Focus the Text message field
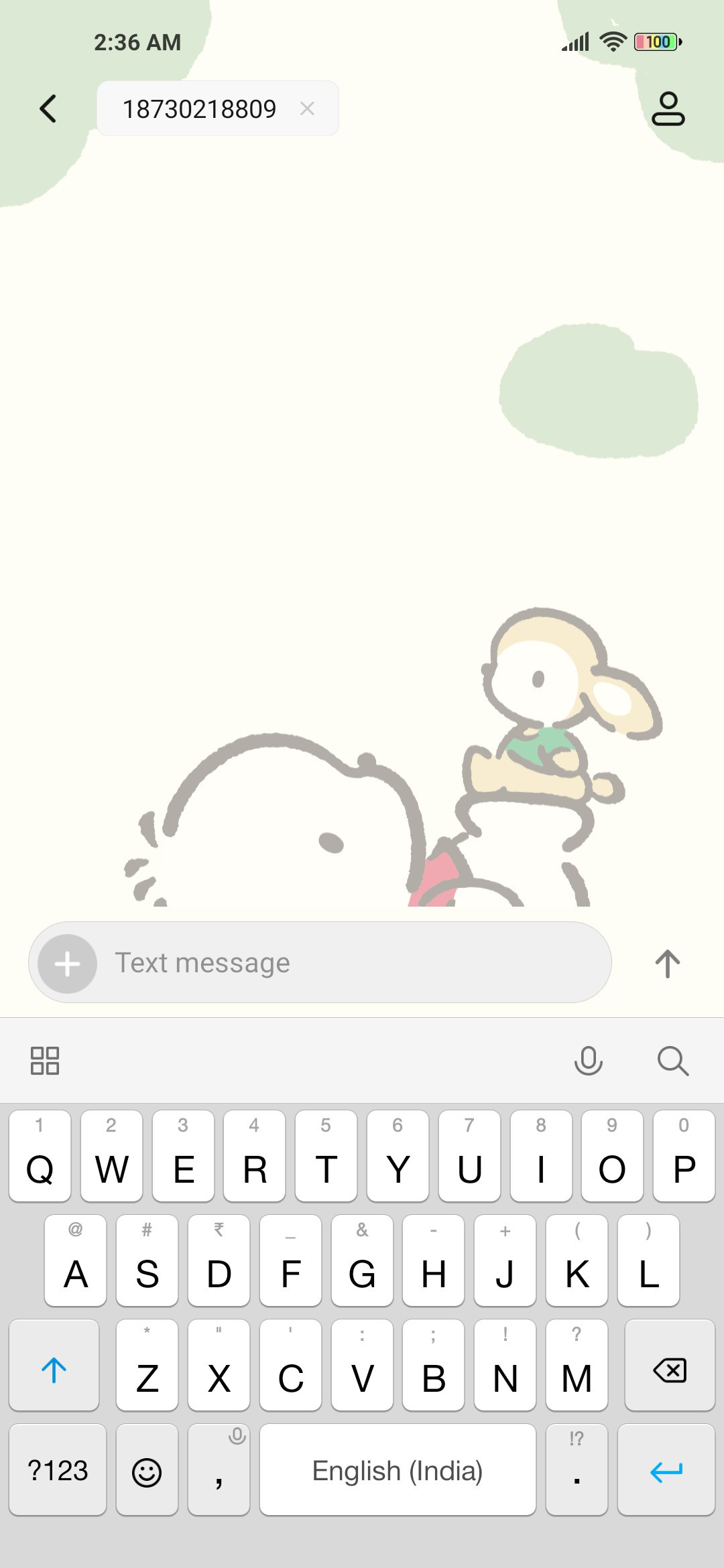The height and width of the screenshot is (1568, 724). click(x=320, y=962)
